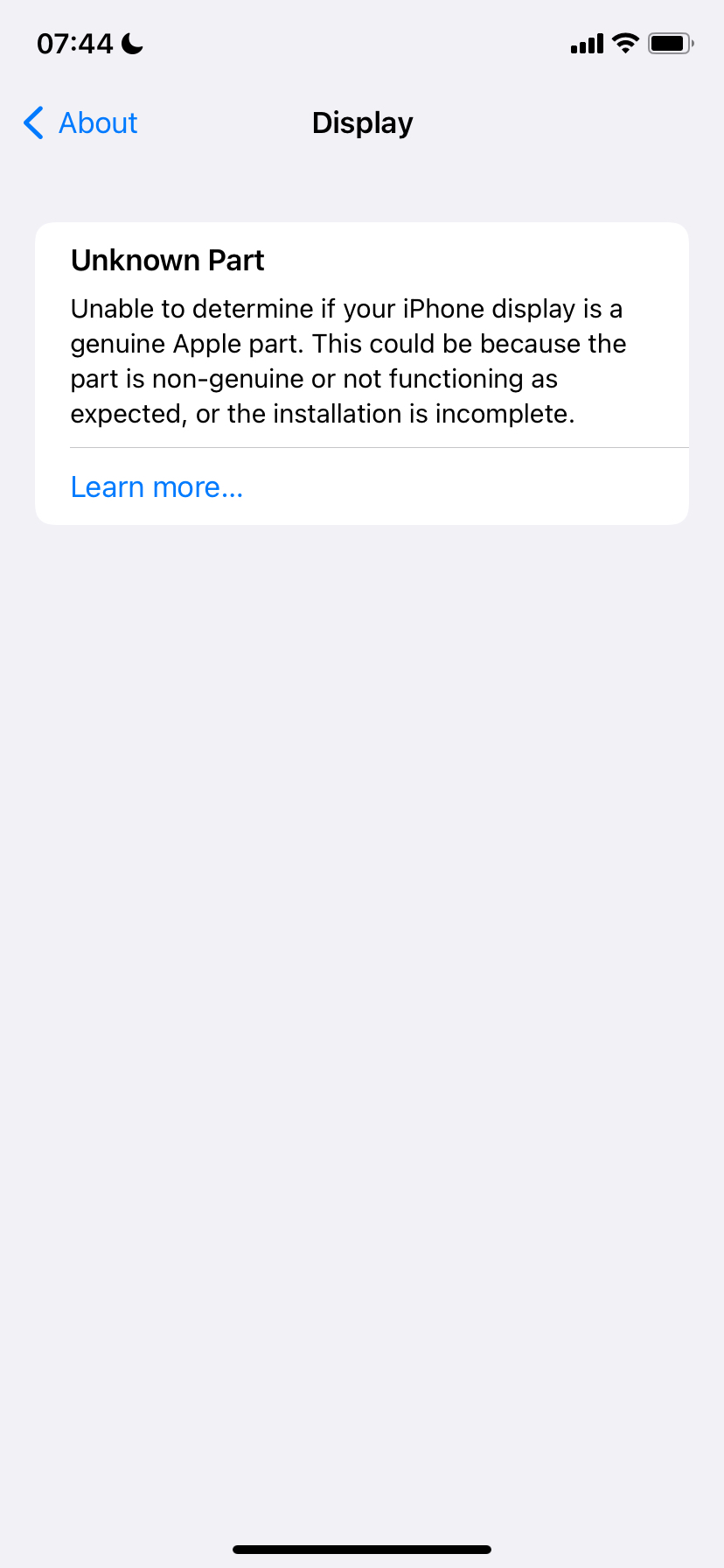
Task: Select the Display title header
Action: pyautogui.click(x=362, y=122)
